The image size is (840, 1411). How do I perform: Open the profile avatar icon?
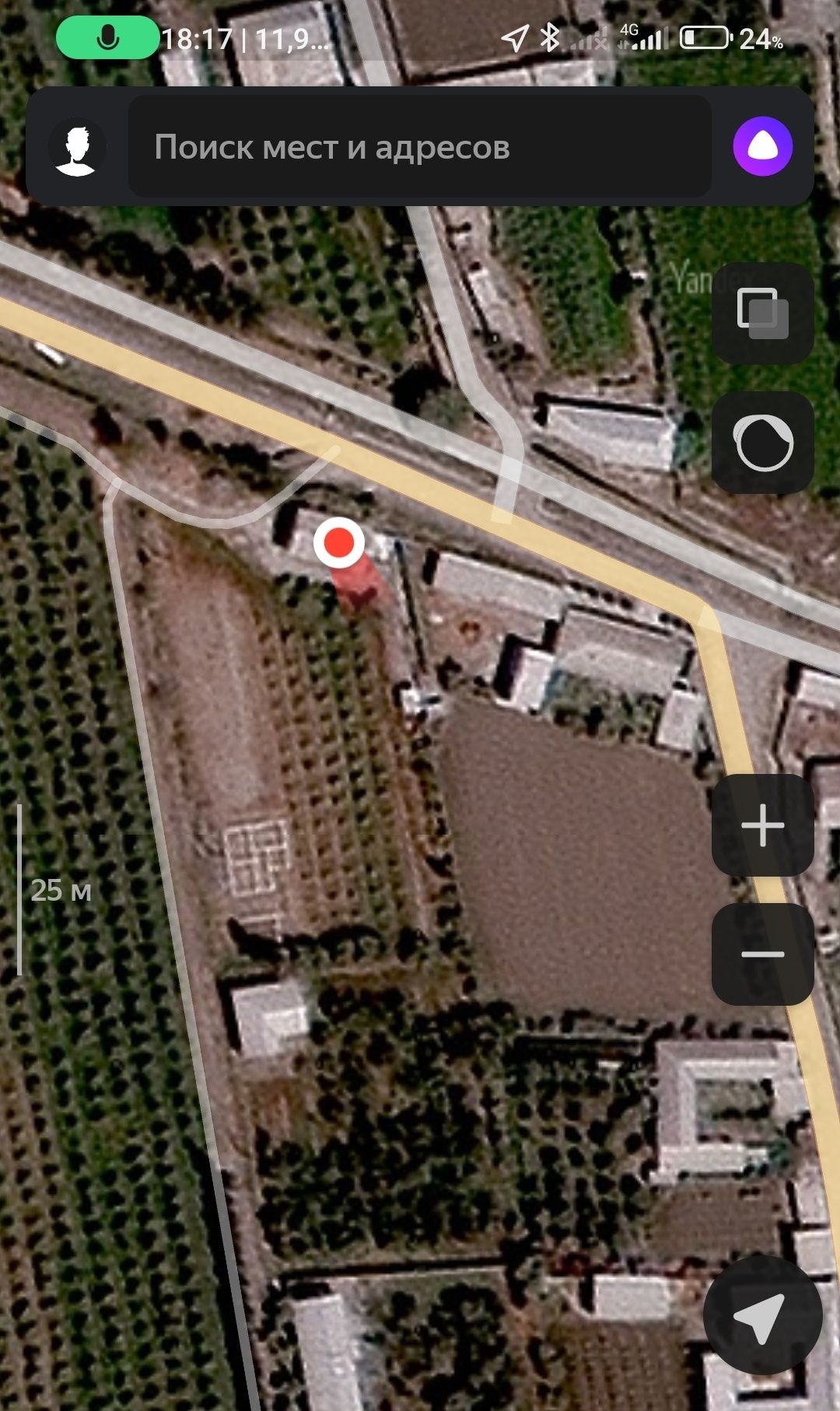76,147
